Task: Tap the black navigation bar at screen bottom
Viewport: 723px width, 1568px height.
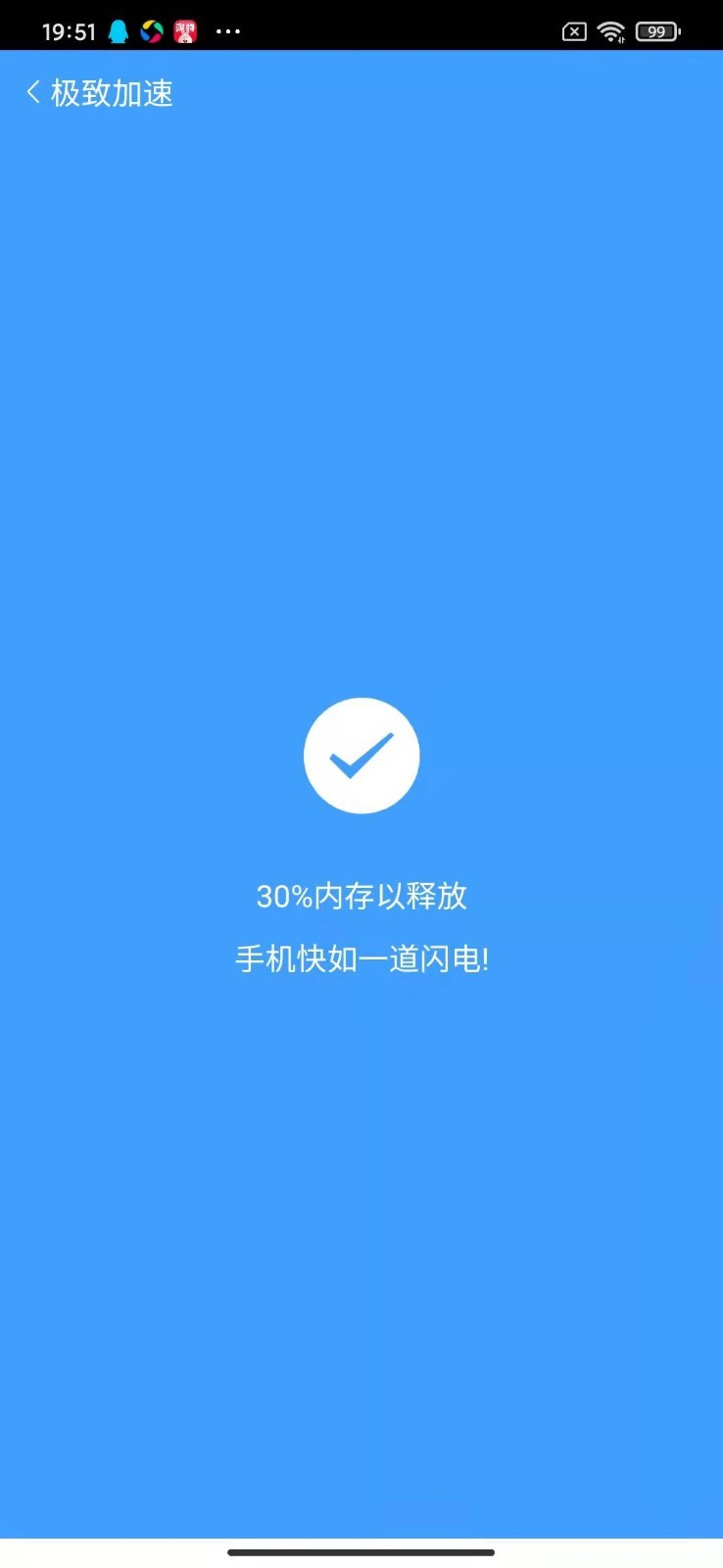Action: point(361,1553)
